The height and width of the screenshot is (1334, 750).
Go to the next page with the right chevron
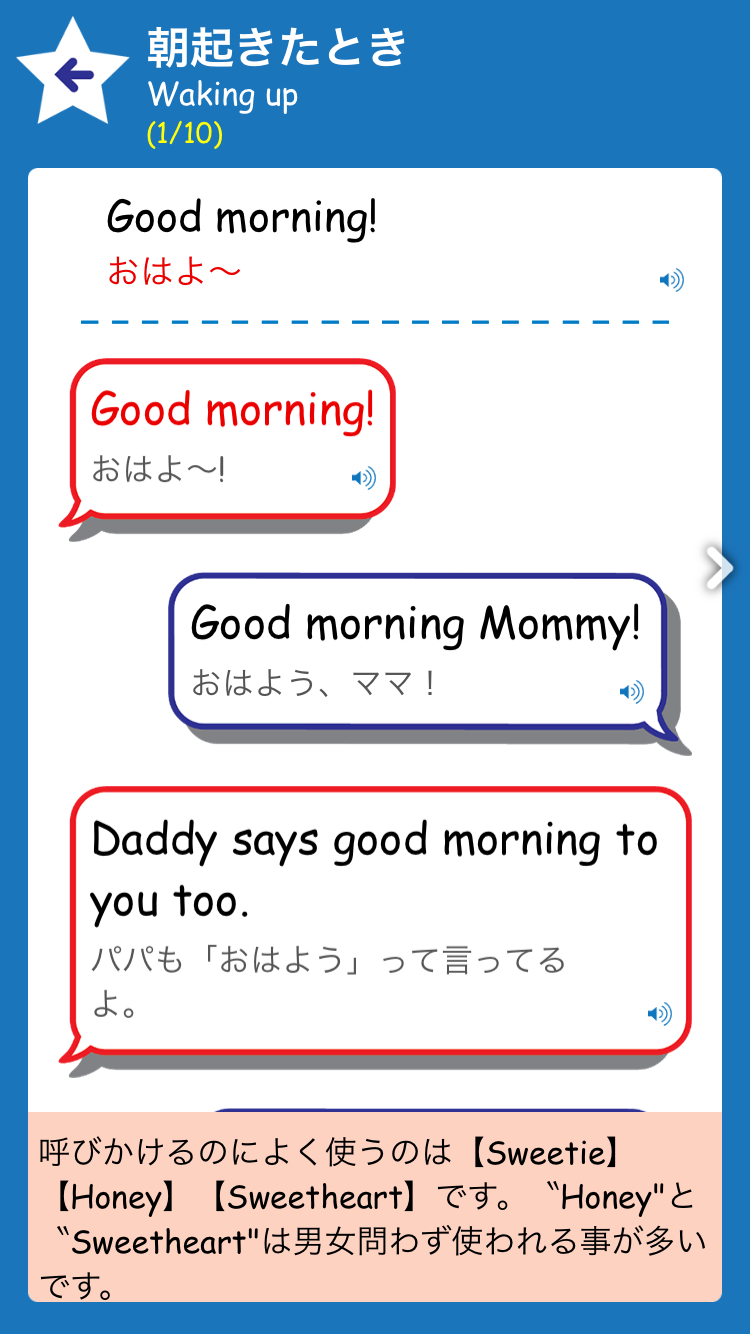pos(719,568)
